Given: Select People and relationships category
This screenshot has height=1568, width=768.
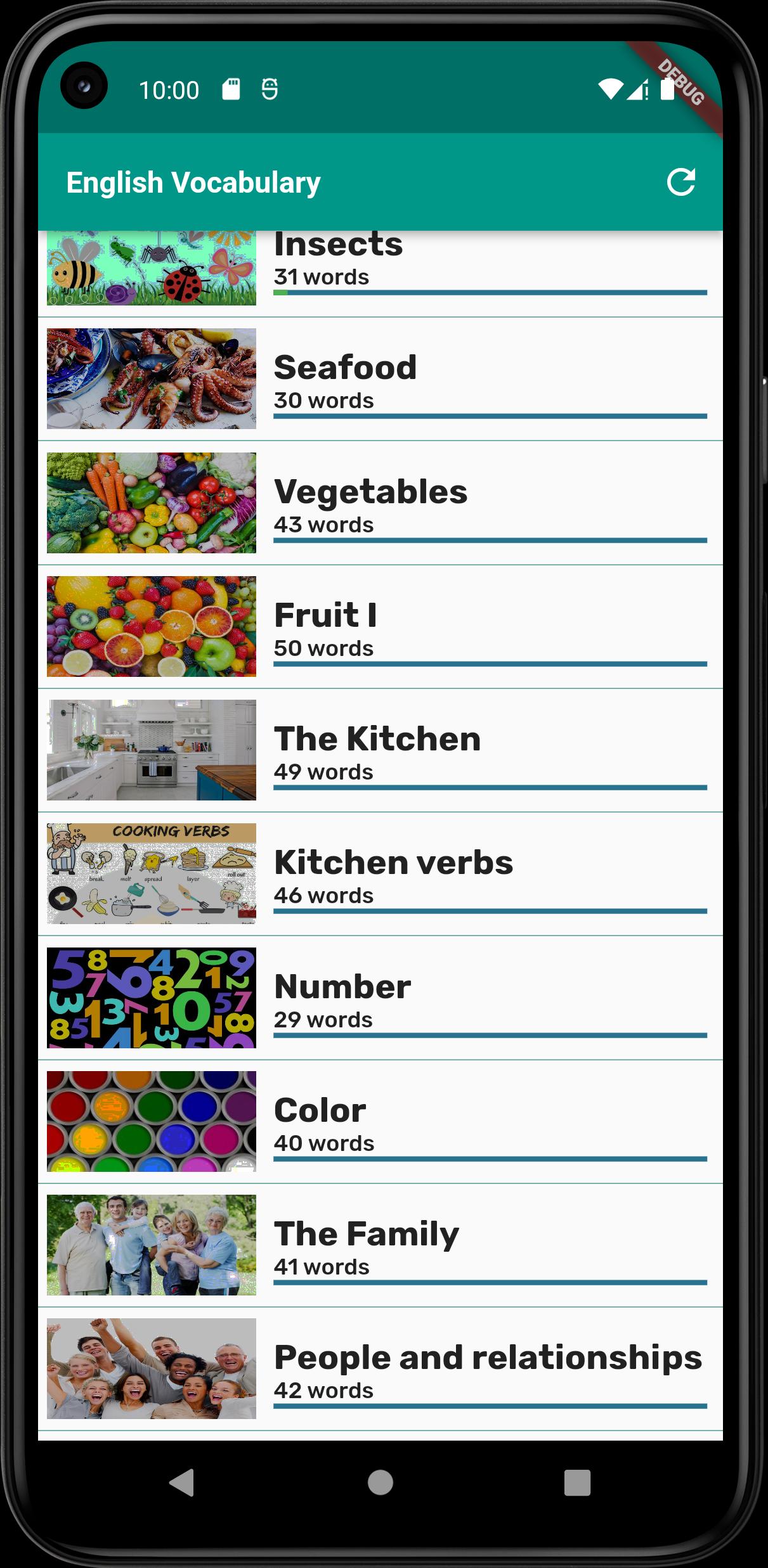Looking at the screenshot, I should [381, 1368].
